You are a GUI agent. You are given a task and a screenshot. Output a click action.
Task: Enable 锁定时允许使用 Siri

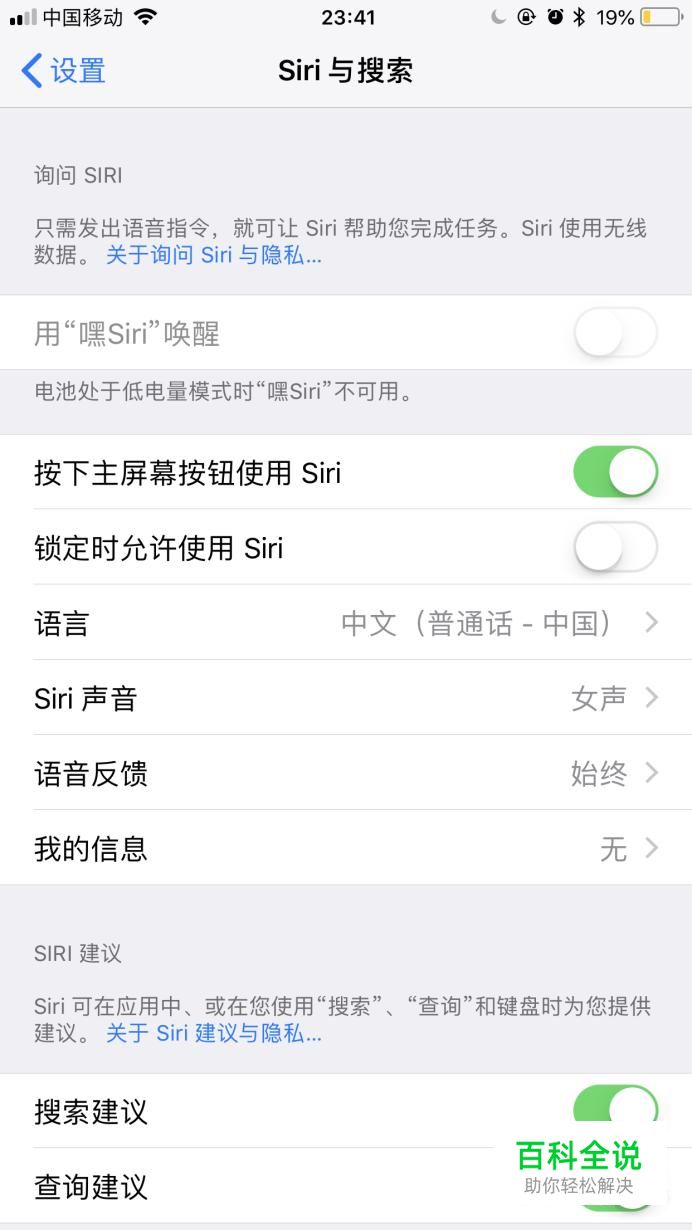(615, 547)
